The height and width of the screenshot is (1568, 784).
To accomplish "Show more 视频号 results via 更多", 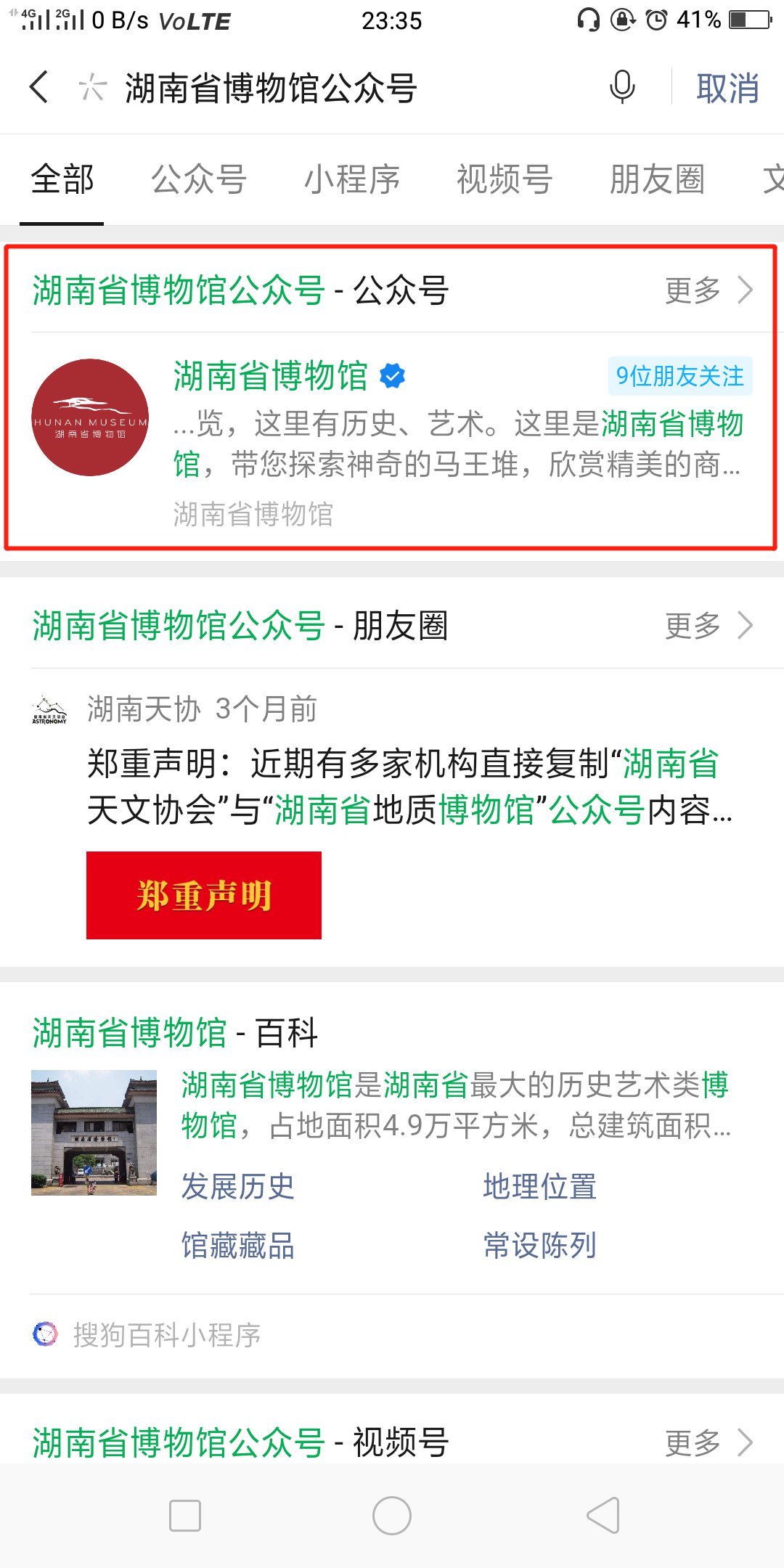I will pos(708,1442).
